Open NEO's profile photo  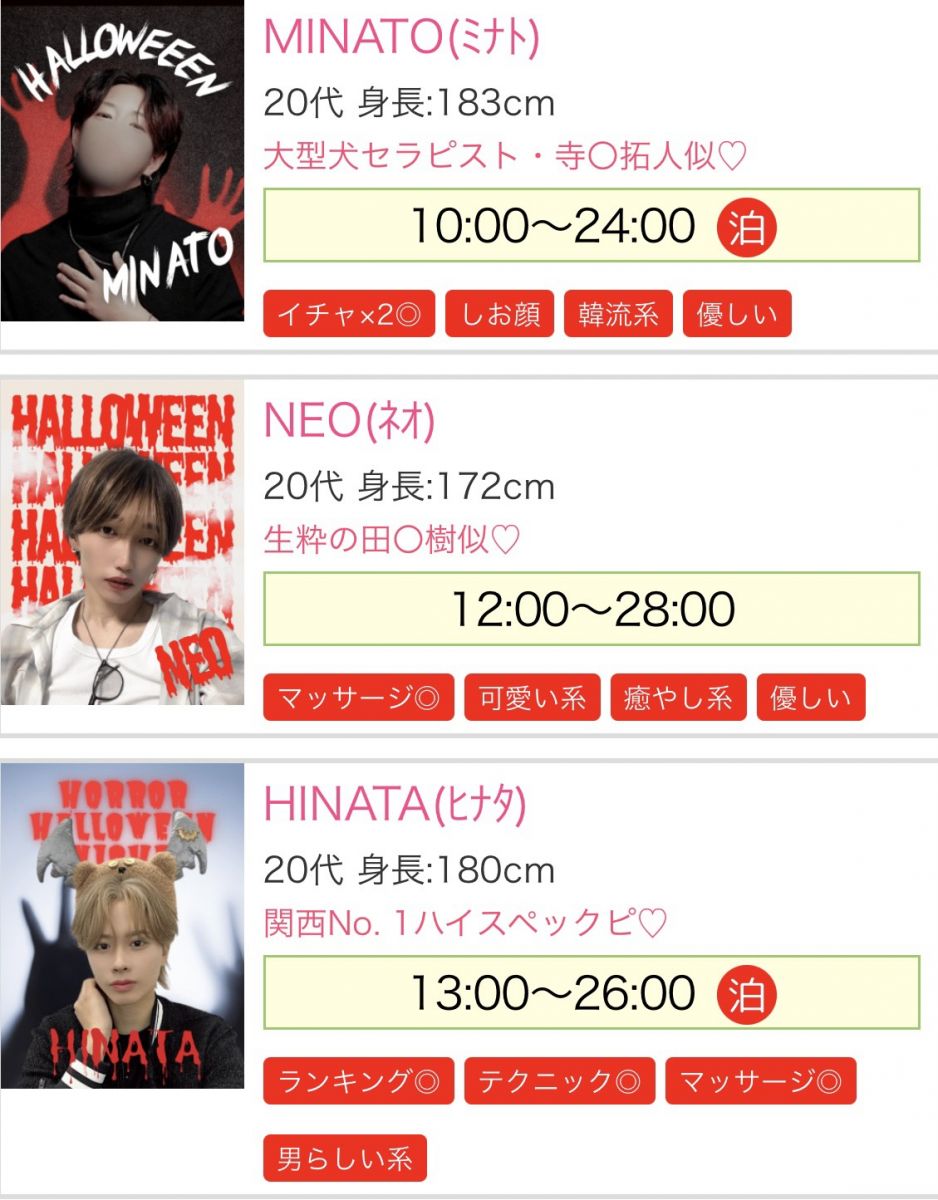coord(122,543)
